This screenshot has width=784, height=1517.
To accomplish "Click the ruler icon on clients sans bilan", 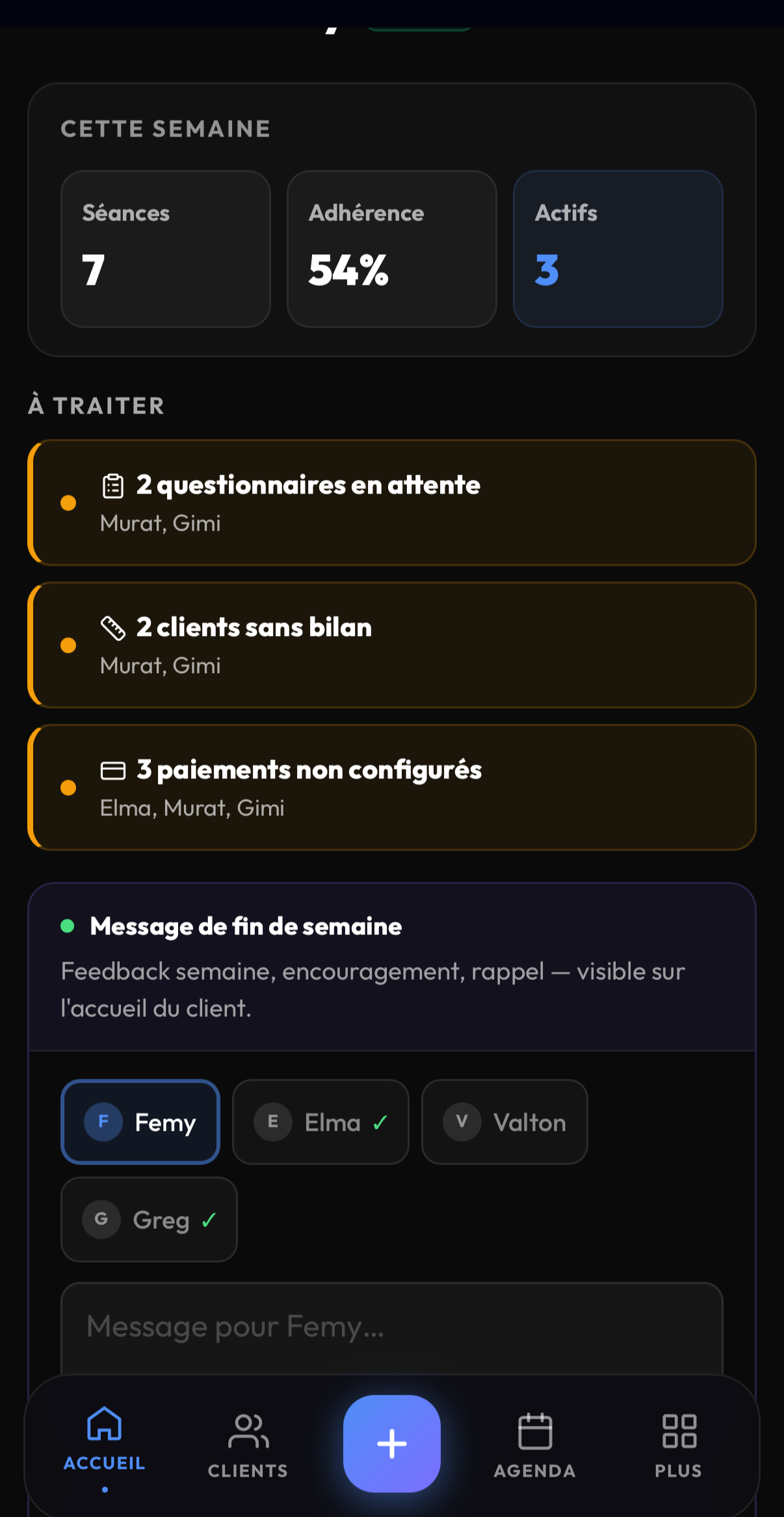I will point(114,626).
